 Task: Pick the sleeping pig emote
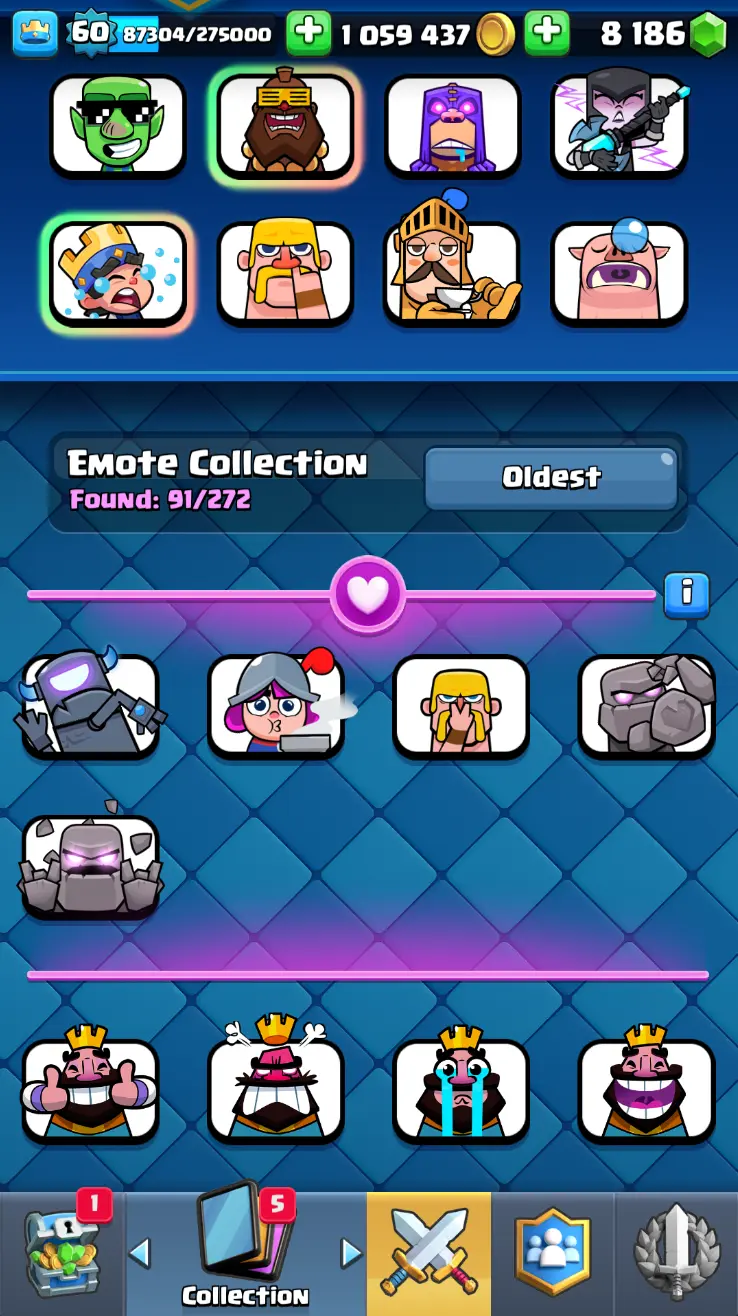619,272
